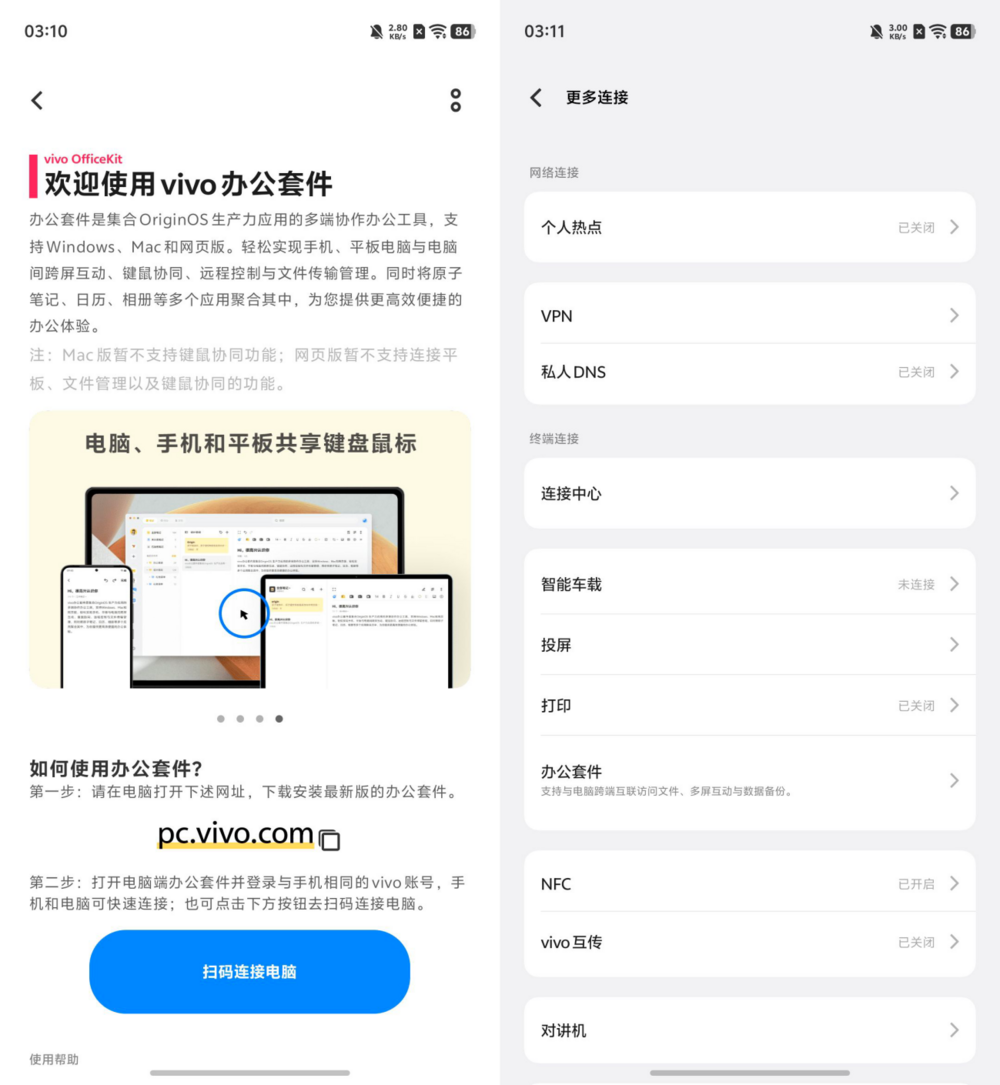
Task: Open NFC settings
Action: point(749,884)
